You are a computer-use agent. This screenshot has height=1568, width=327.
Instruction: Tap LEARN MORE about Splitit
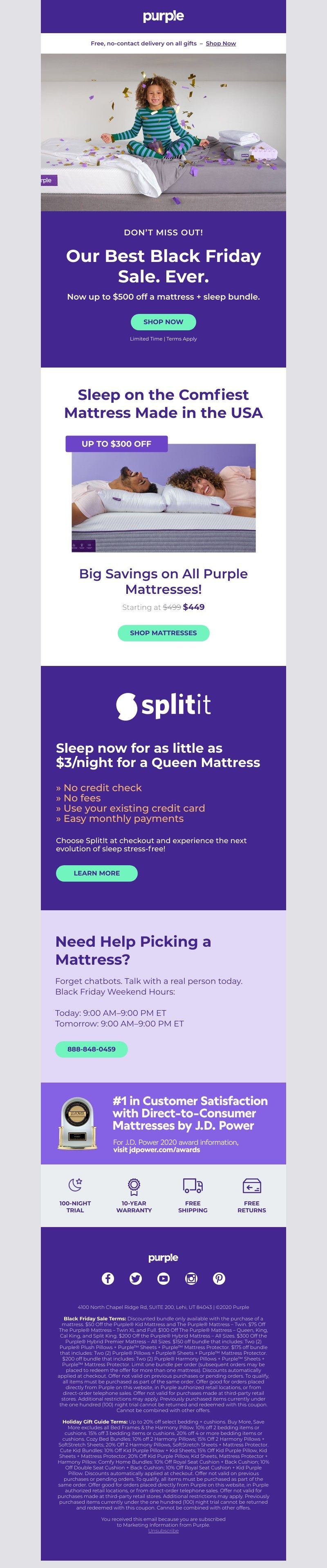click(x=96, y=873)
